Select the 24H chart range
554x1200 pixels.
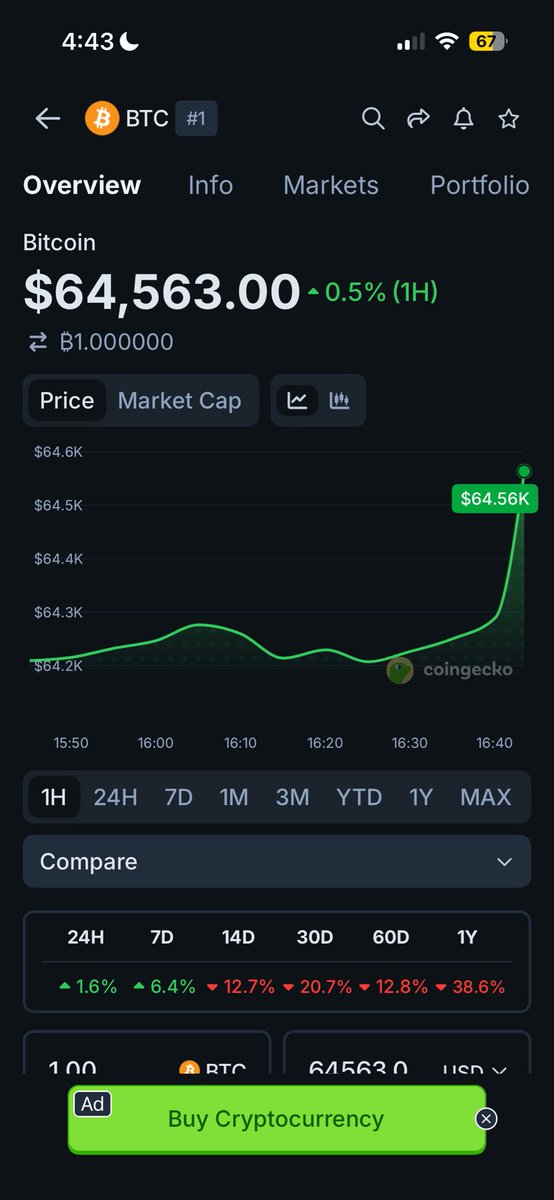[x=116, y=797]
